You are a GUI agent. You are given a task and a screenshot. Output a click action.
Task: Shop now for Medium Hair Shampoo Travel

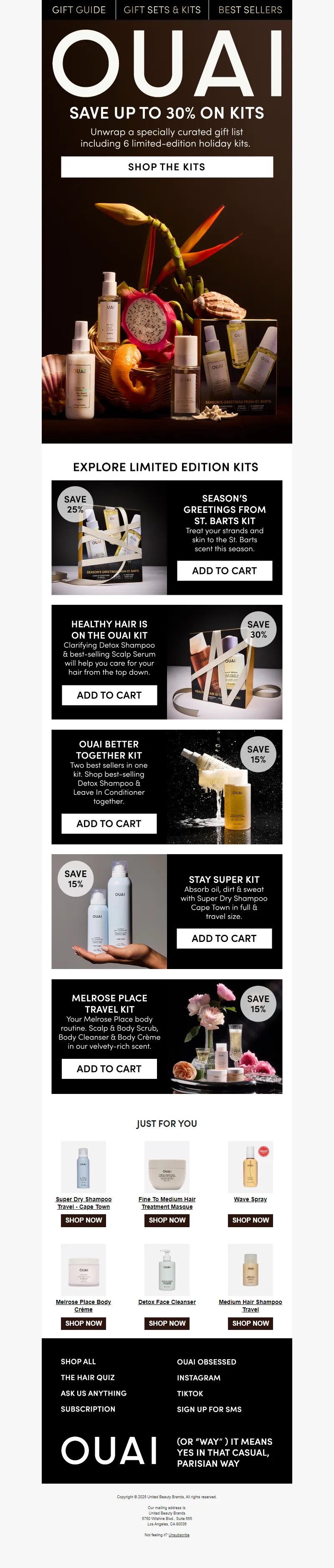tap(250, 1323)
